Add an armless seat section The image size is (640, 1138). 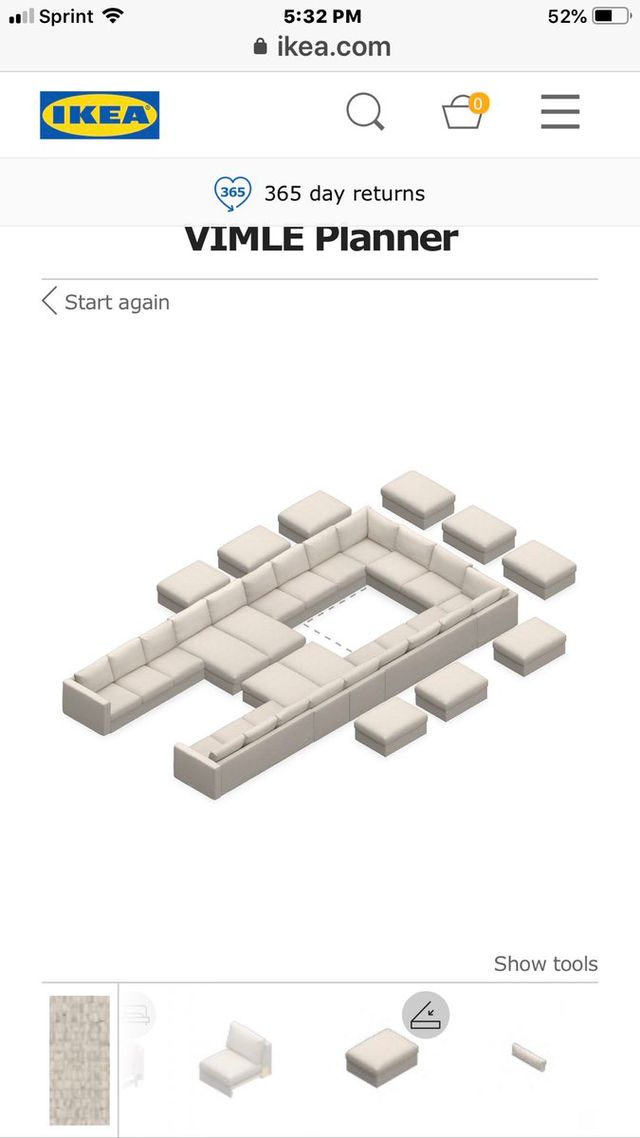pos(234,1062)
